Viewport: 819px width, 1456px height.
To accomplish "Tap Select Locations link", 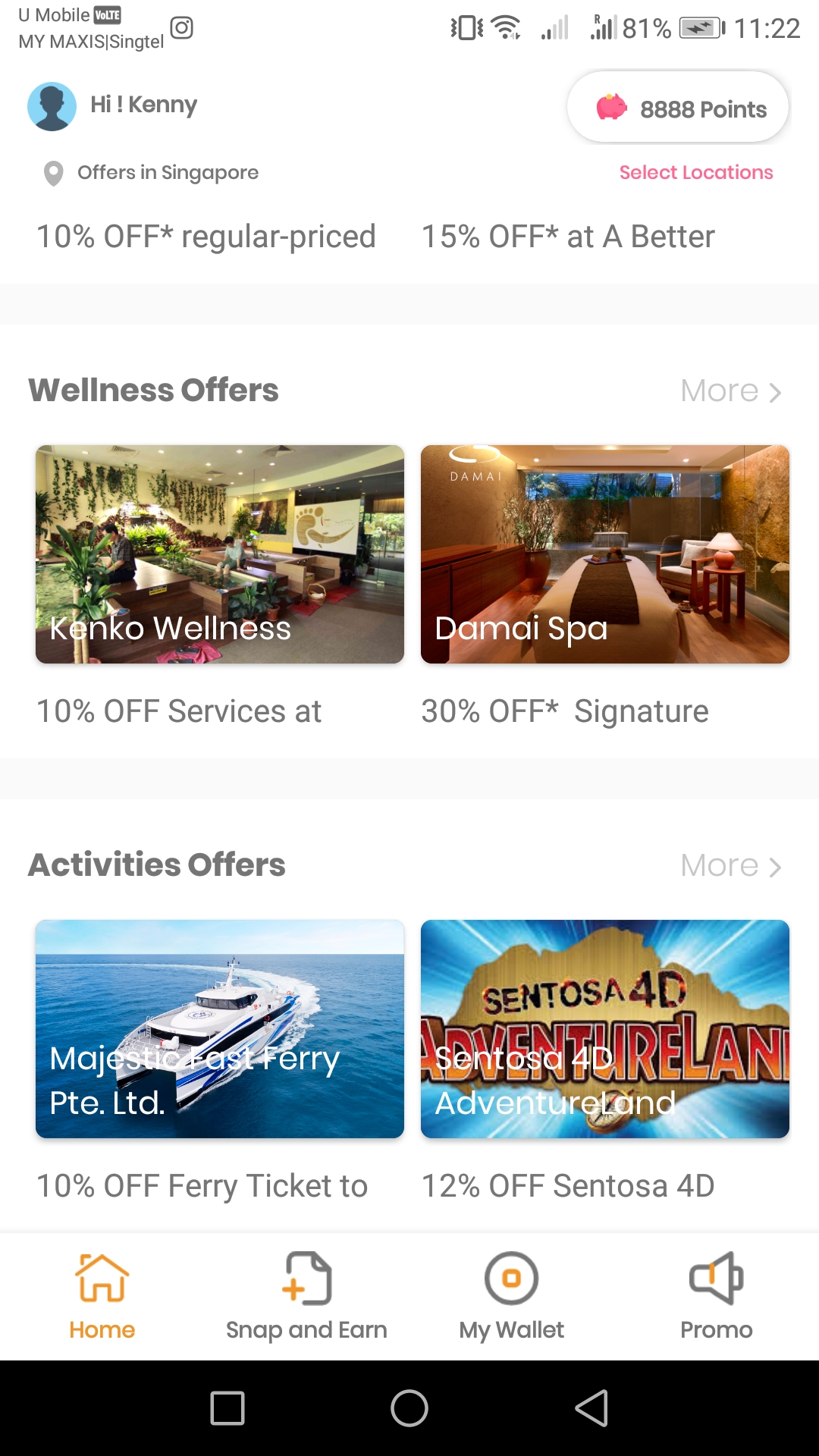I will click(695, 173).
